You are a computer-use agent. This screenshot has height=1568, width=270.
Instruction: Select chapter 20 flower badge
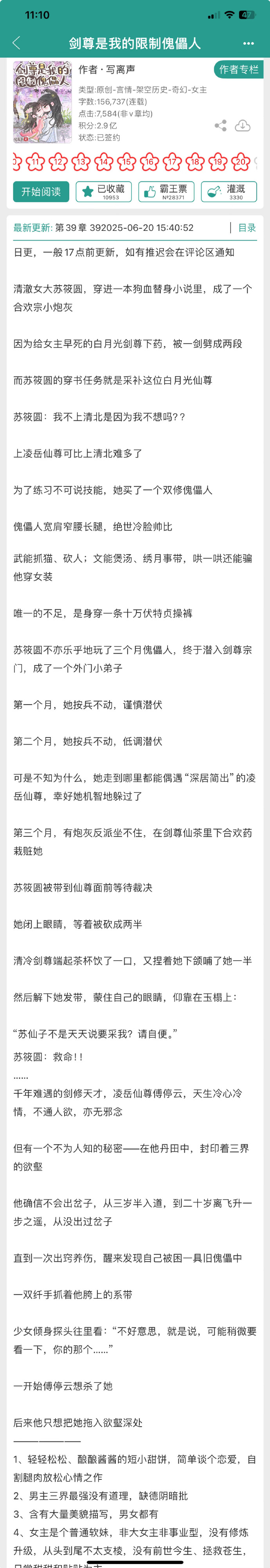(241, 162)
